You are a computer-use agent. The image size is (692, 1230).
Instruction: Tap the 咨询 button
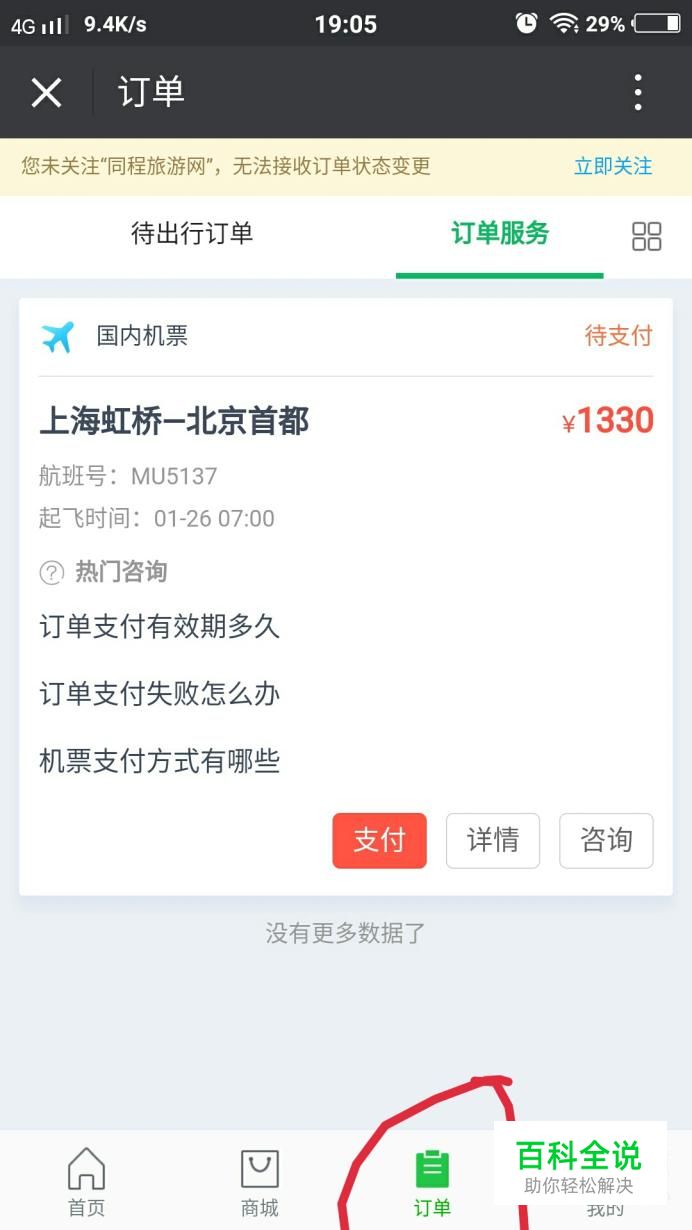606,840
